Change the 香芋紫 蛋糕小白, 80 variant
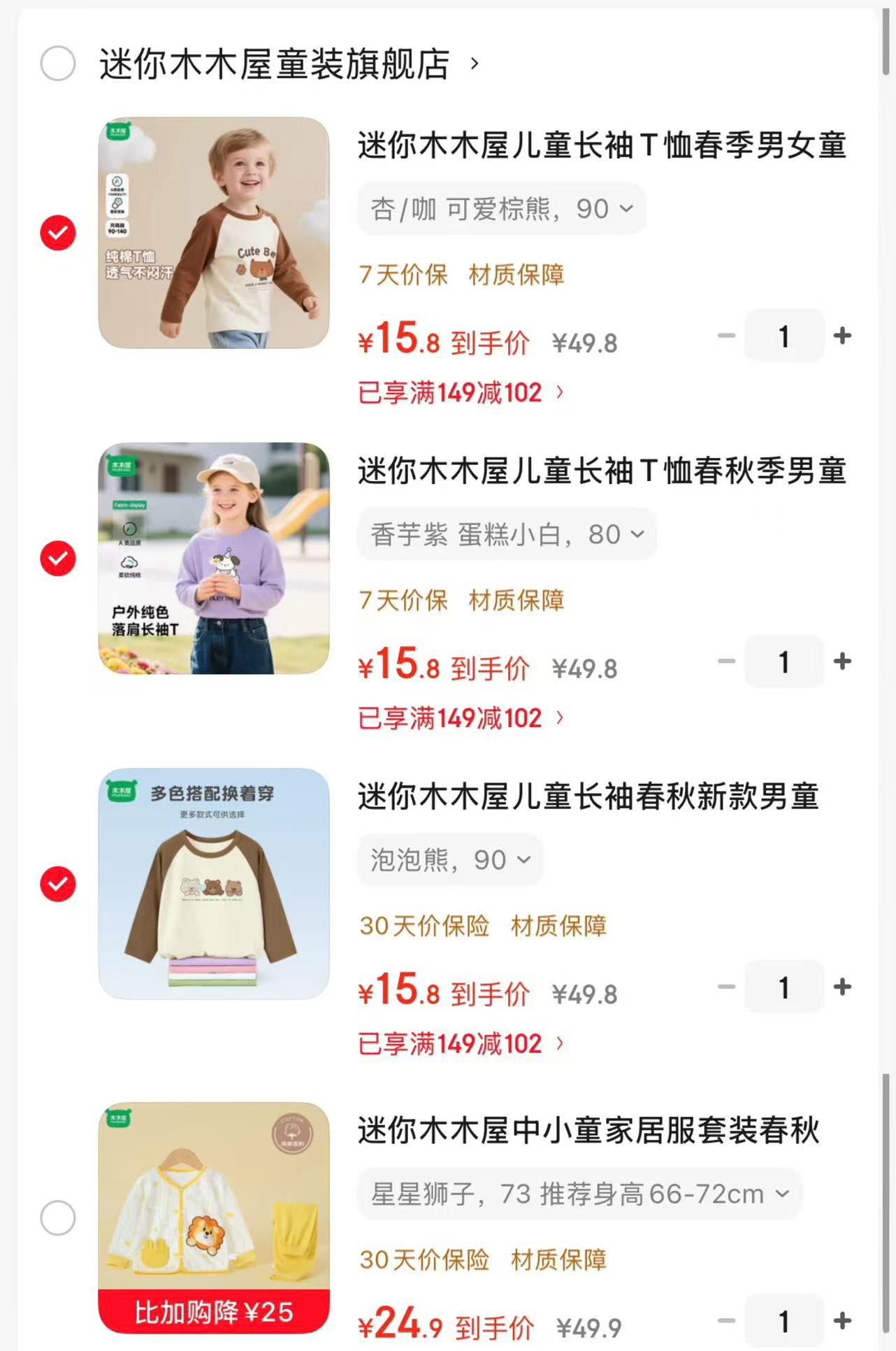The height and width of the screenshot is (1351, 896). (507, 534)
